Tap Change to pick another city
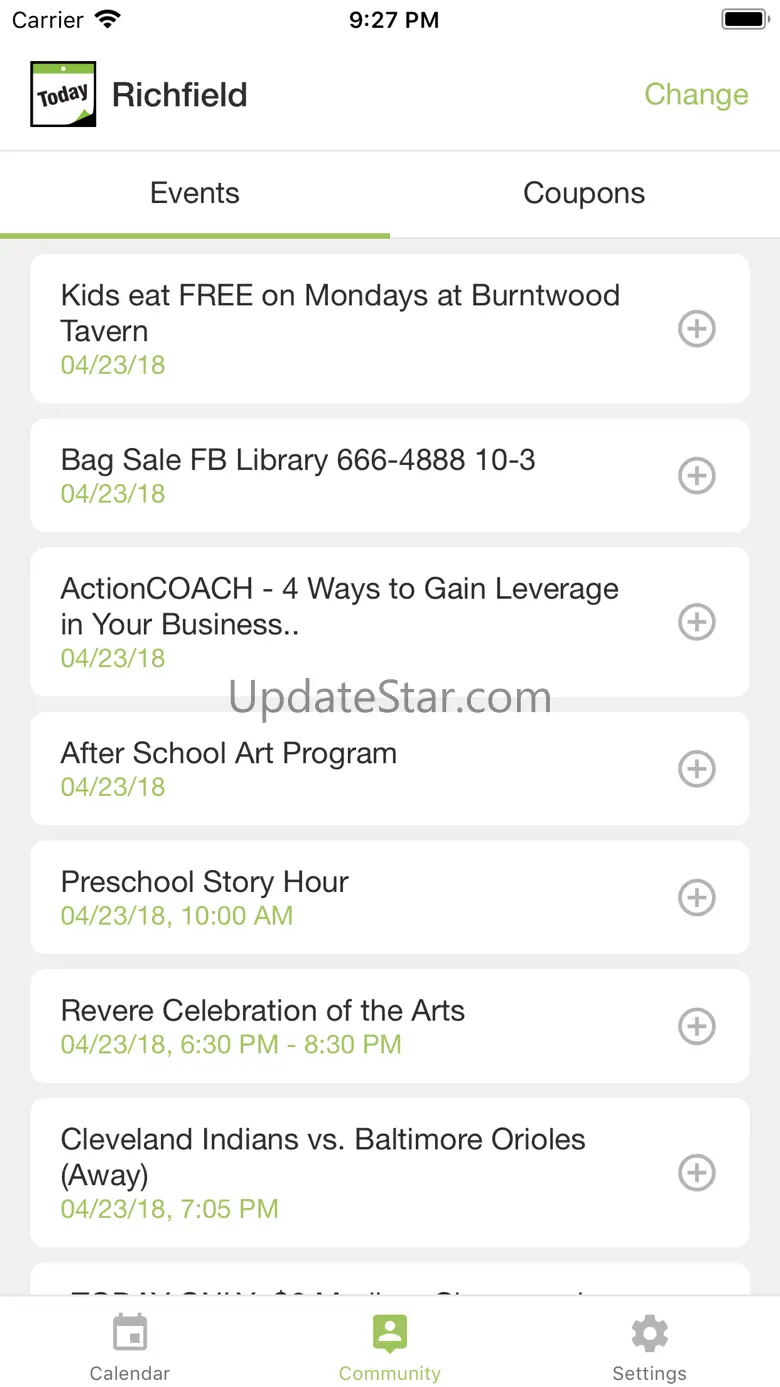This screenshot has height=1387, width=780. coord(696,95)
